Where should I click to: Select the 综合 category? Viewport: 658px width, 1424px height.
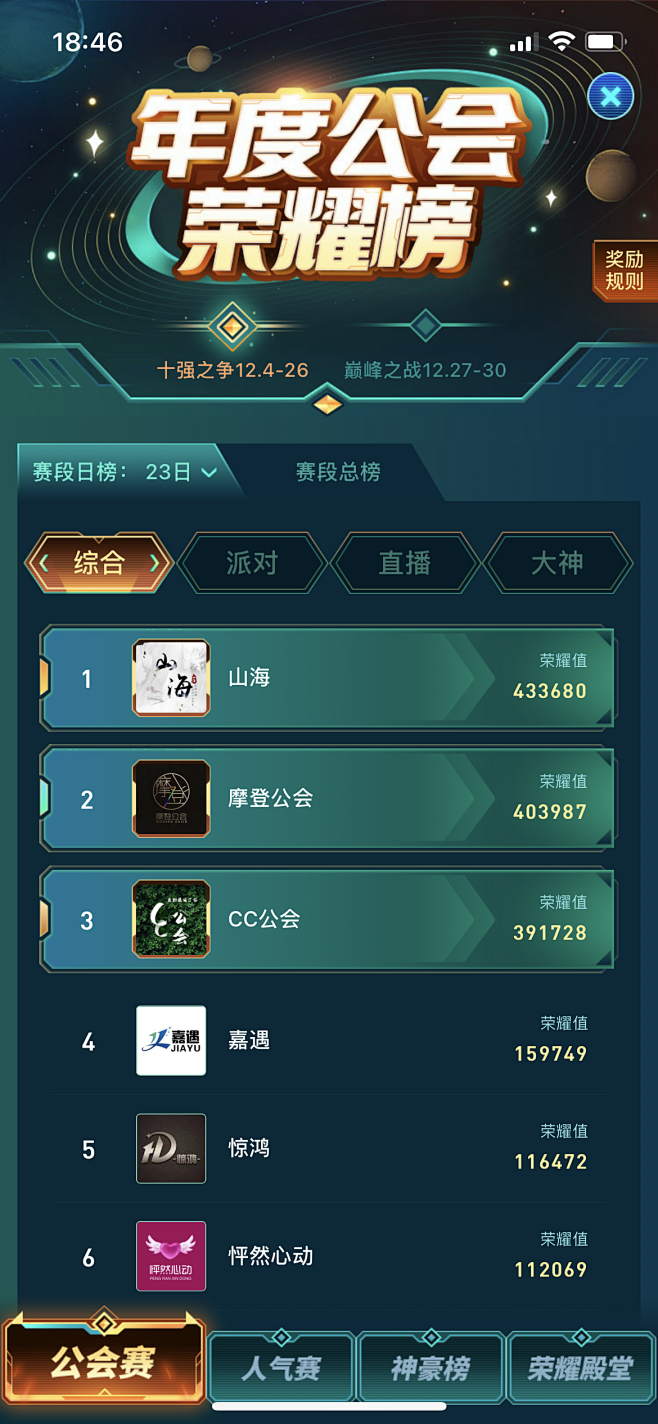[x=99, y=563]
